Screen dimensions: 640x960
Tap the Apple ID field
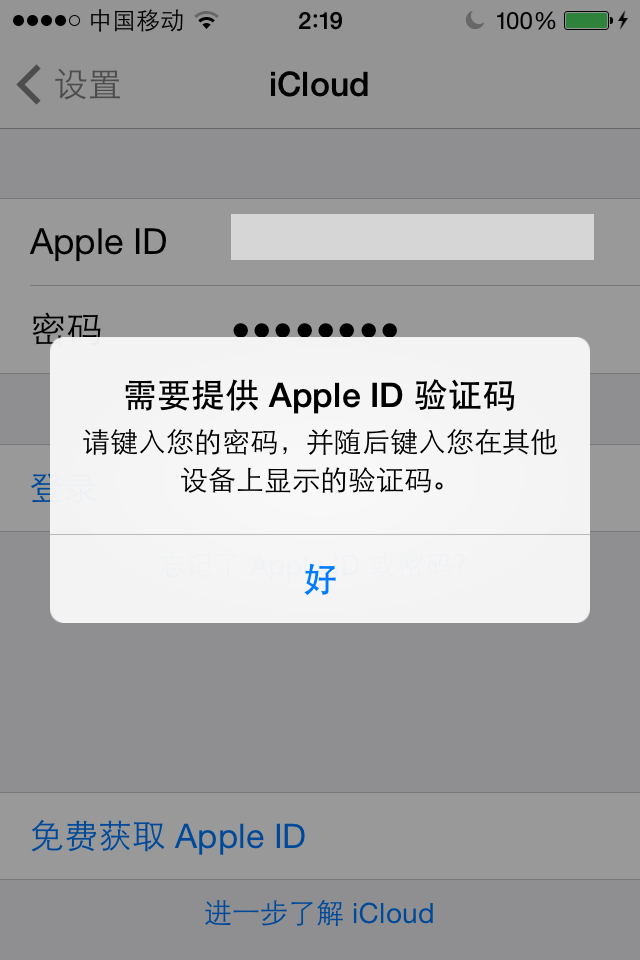(411, 238)
